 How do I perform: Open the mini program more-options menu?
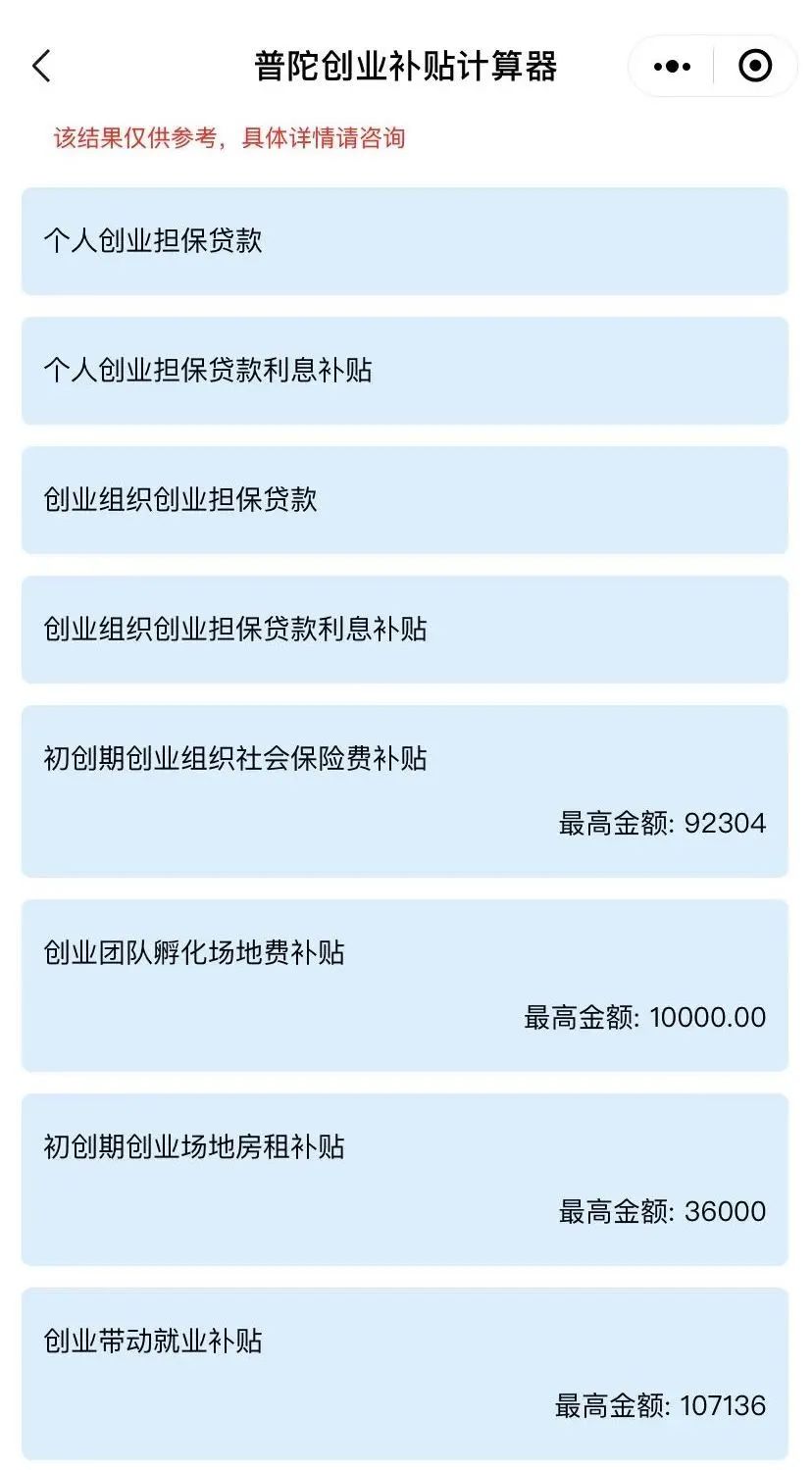(672, 67)
